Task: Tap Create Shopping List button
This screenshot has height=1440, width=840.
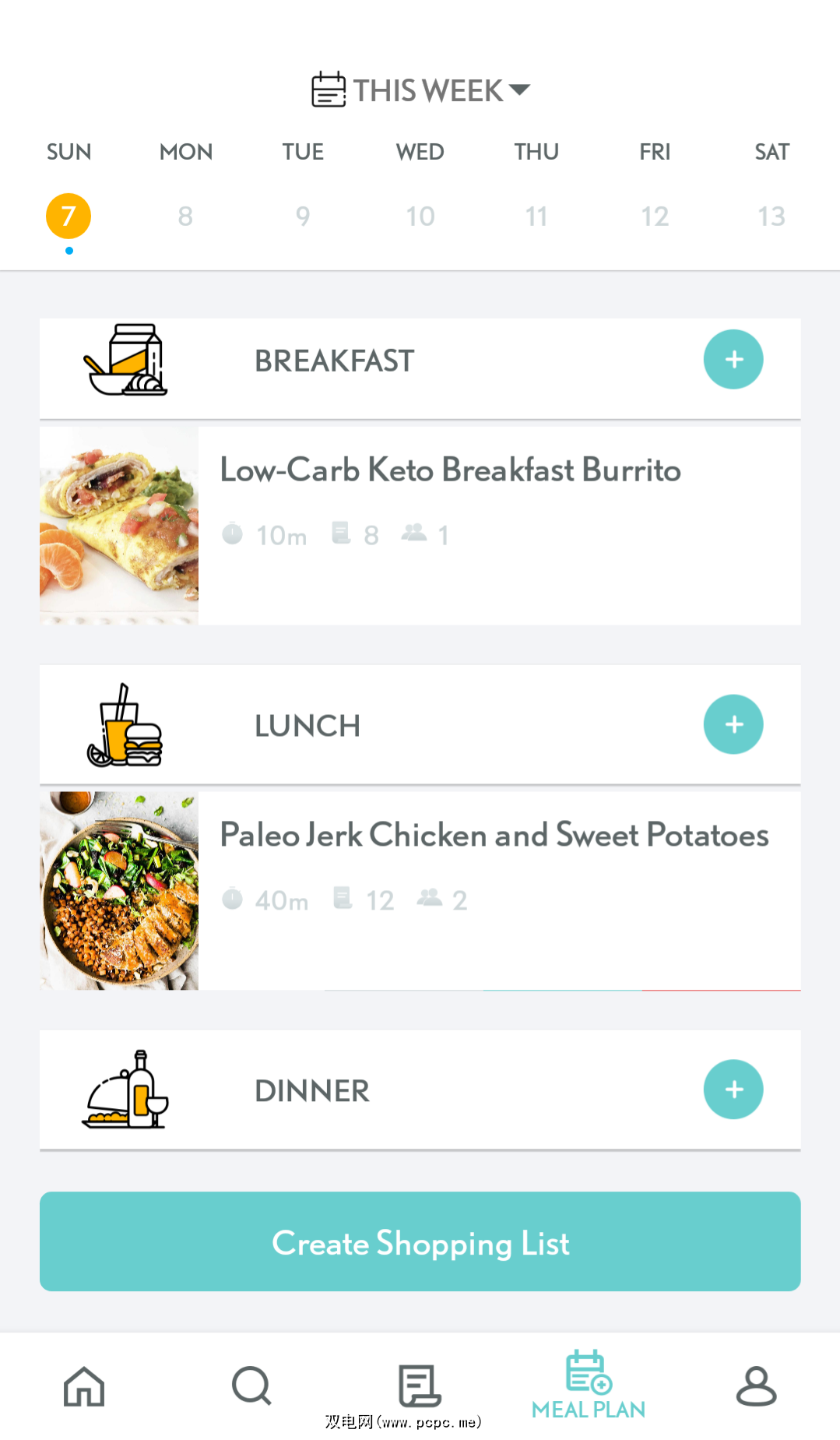Action: 420,1241
